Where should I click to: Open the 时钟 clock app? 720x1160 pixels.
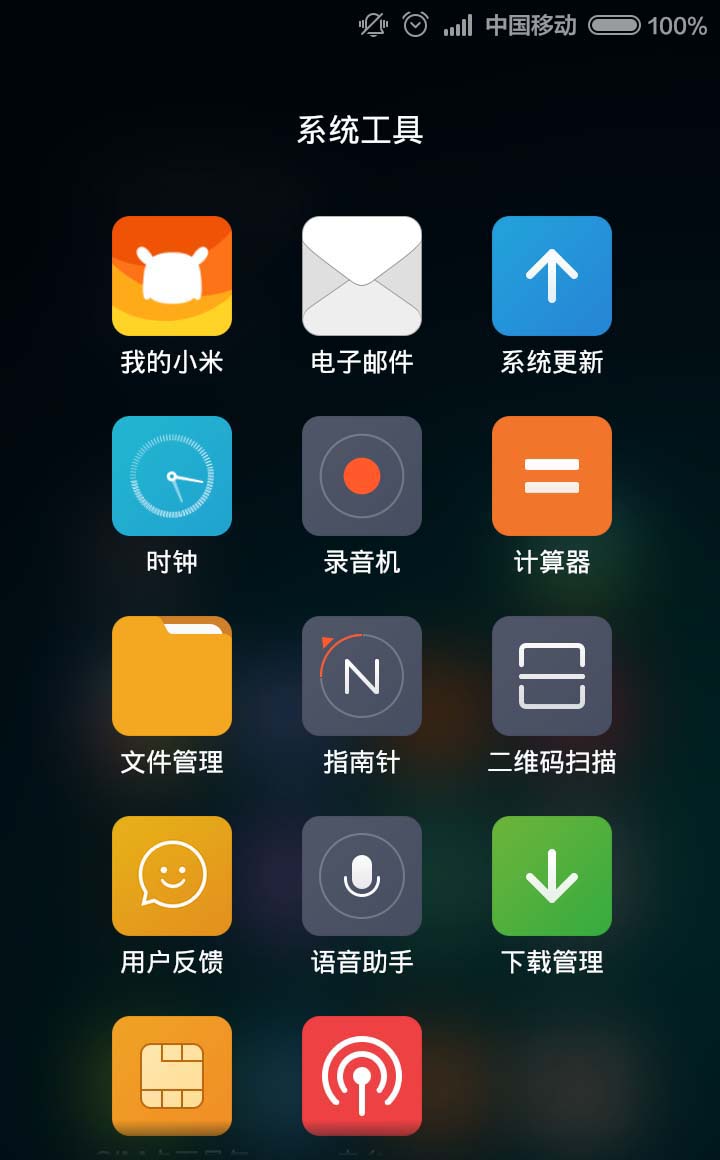tap(172, 476)
